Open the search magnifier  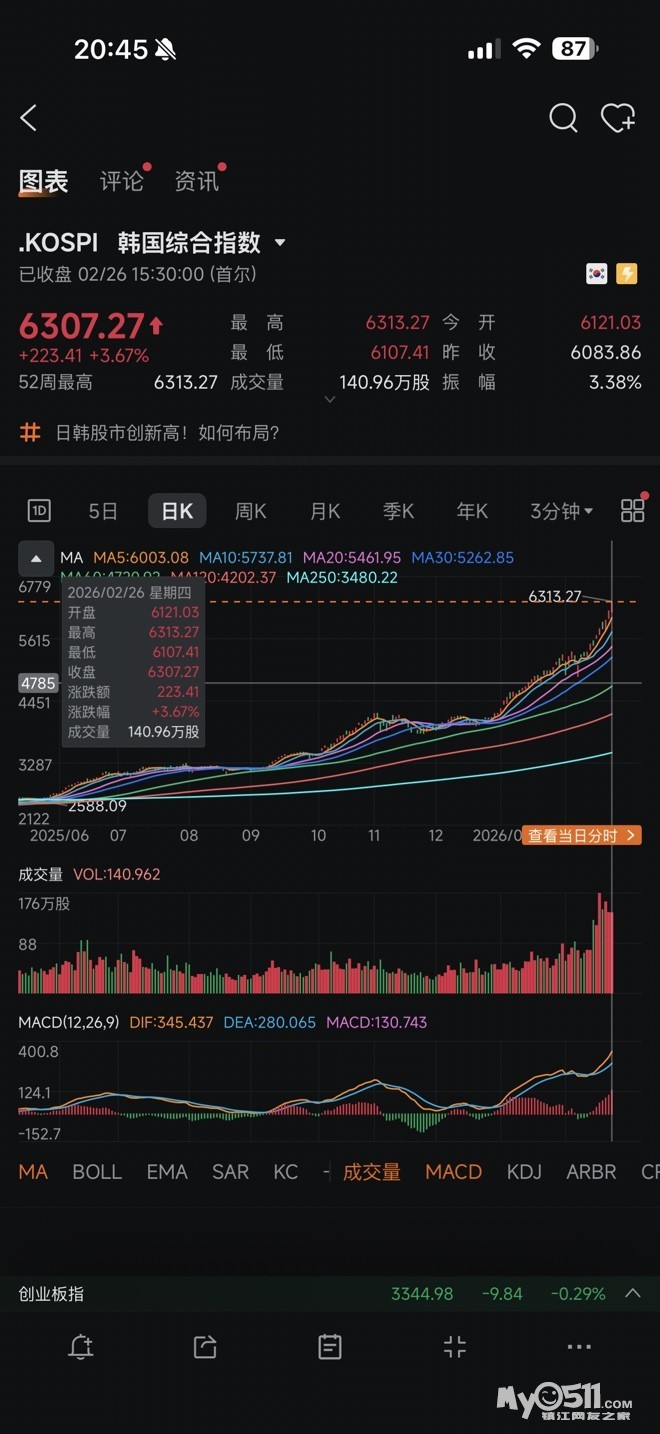pos(563,118)
